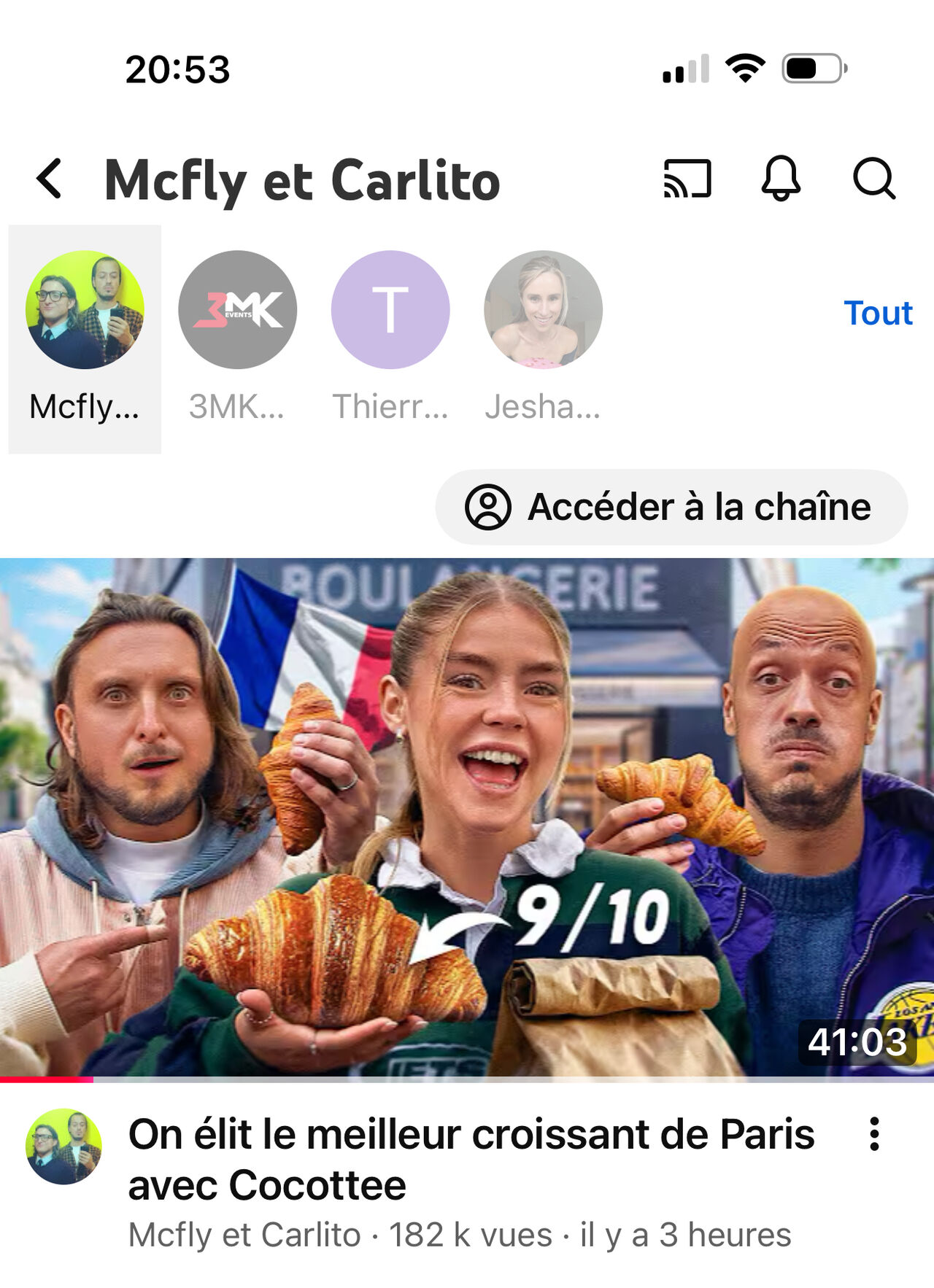Play the meilleur croissant de Paris video
The width and height of the screenshot is (934, 1288).
tap(467, 817)
